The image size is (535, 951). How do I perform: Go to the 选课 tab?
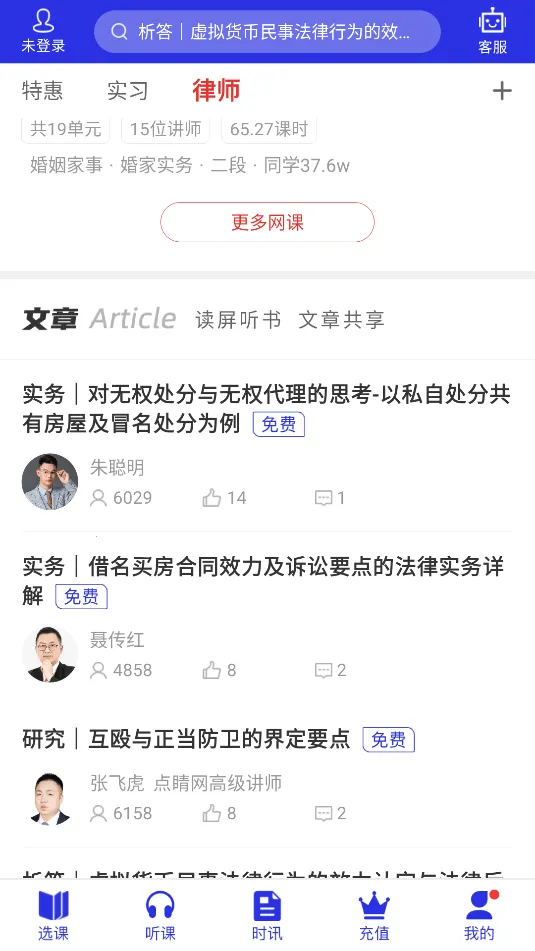pyautogui.click(x=53, y=916)
